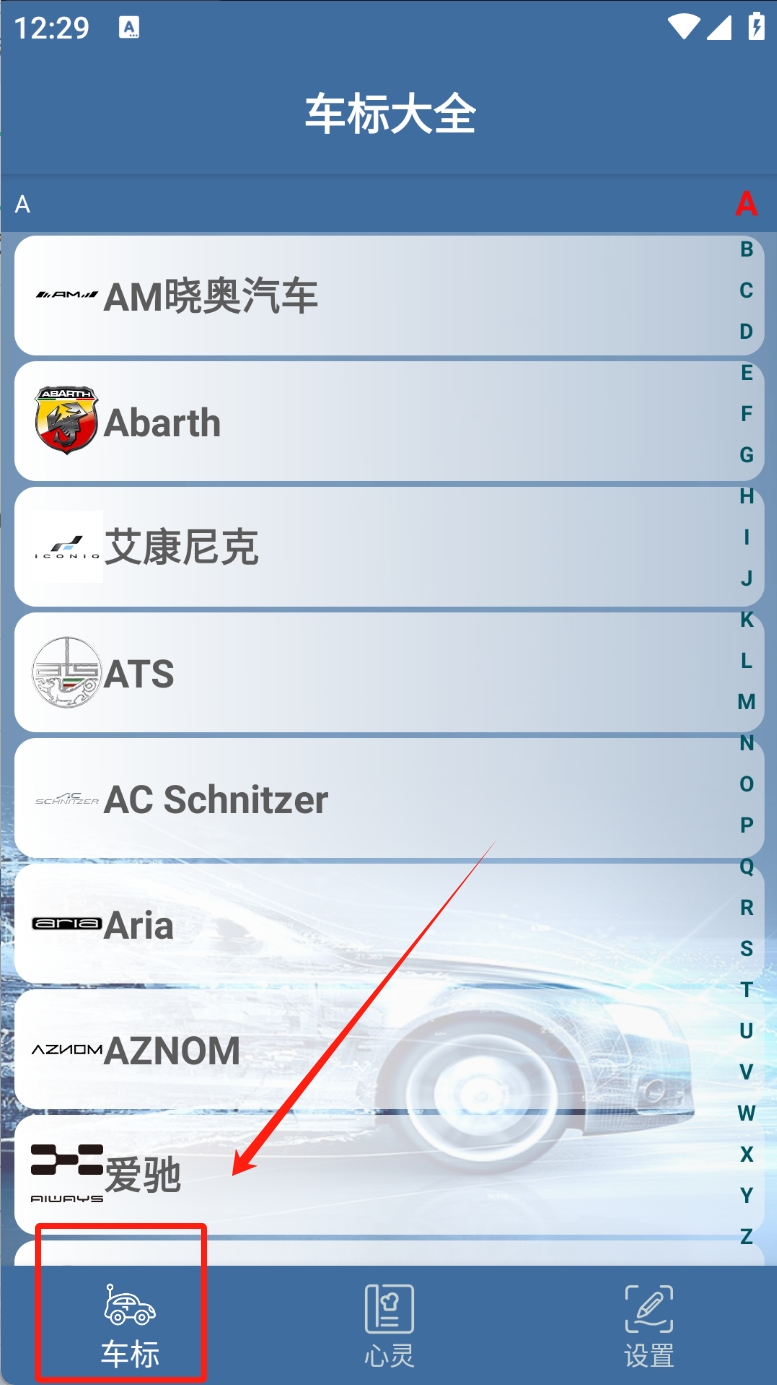Switch to the 心灵 tab

(389, 1328)
